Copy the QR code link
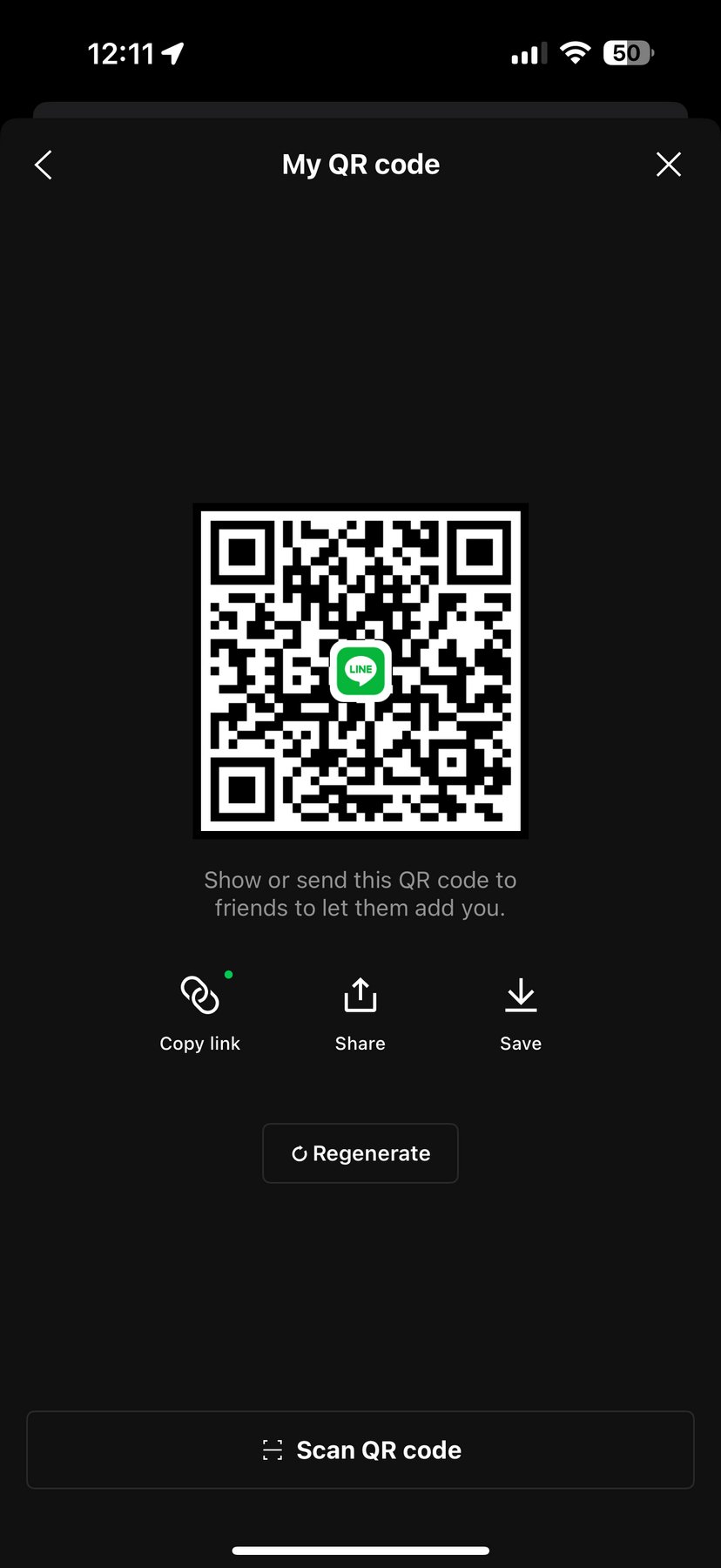Screen dimensions: 721x1568 click(x=199, y=1012)
